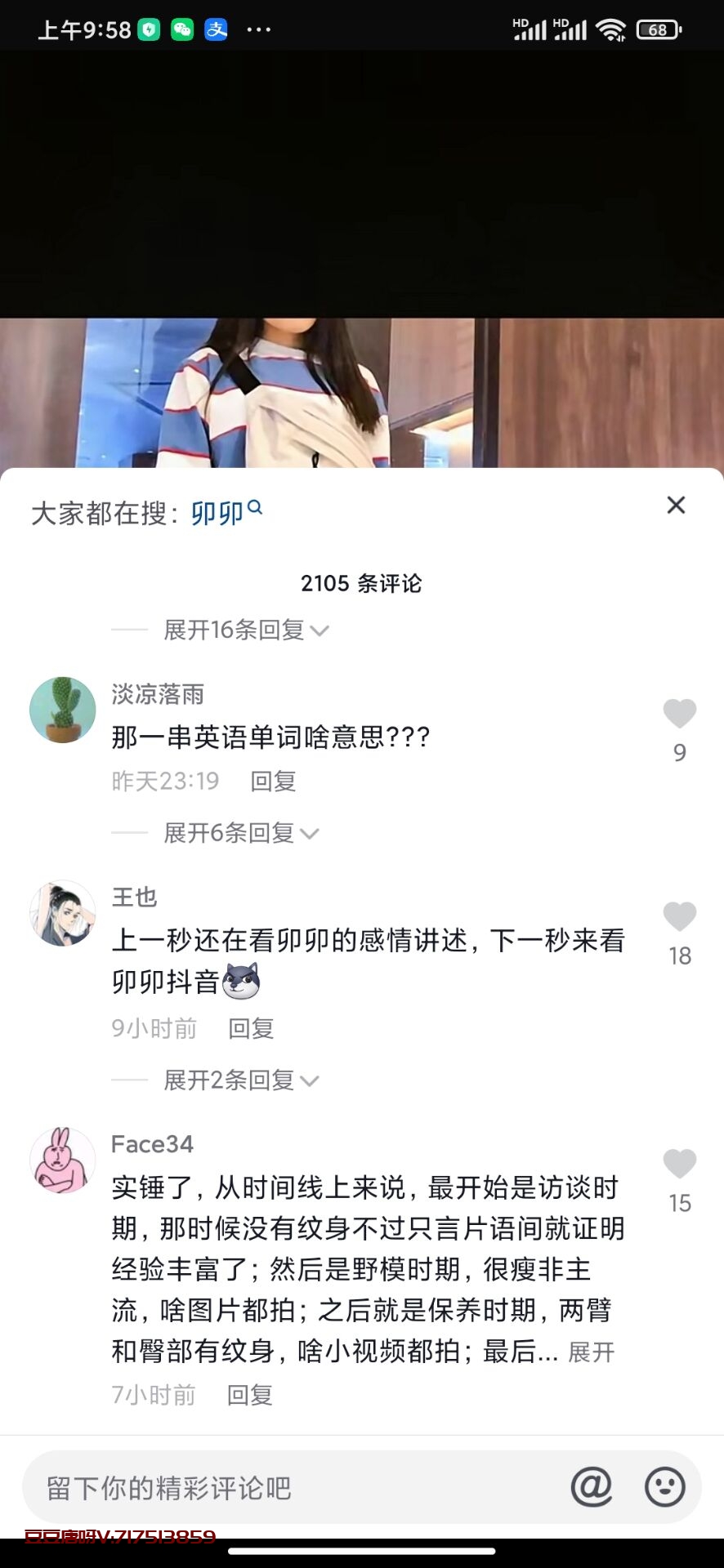The image size is (724, 1568).
Task: Open Face34's rabbit avatar profile
Action: point(63,1160)
